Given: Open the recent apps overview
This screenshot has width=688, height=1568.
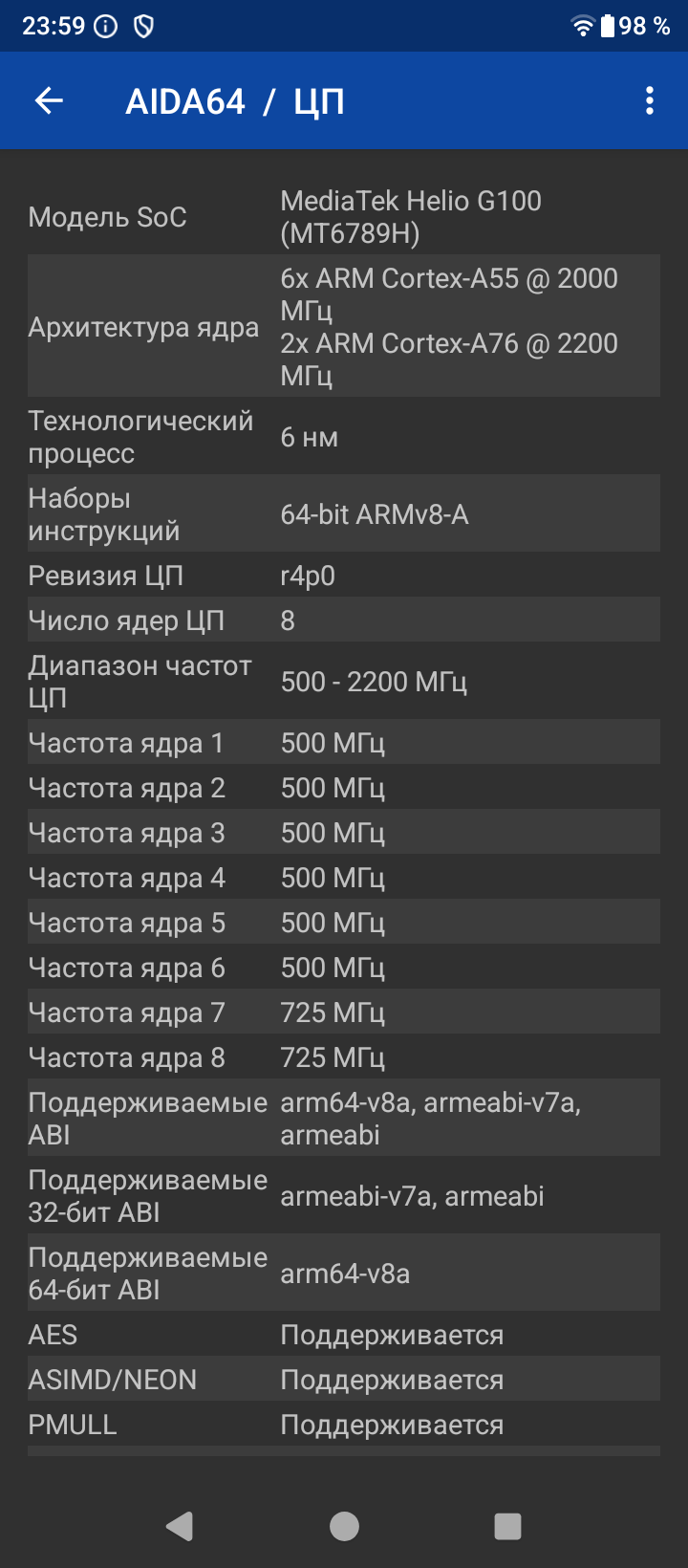Looking at the screenshot, I should point(507,1526).
